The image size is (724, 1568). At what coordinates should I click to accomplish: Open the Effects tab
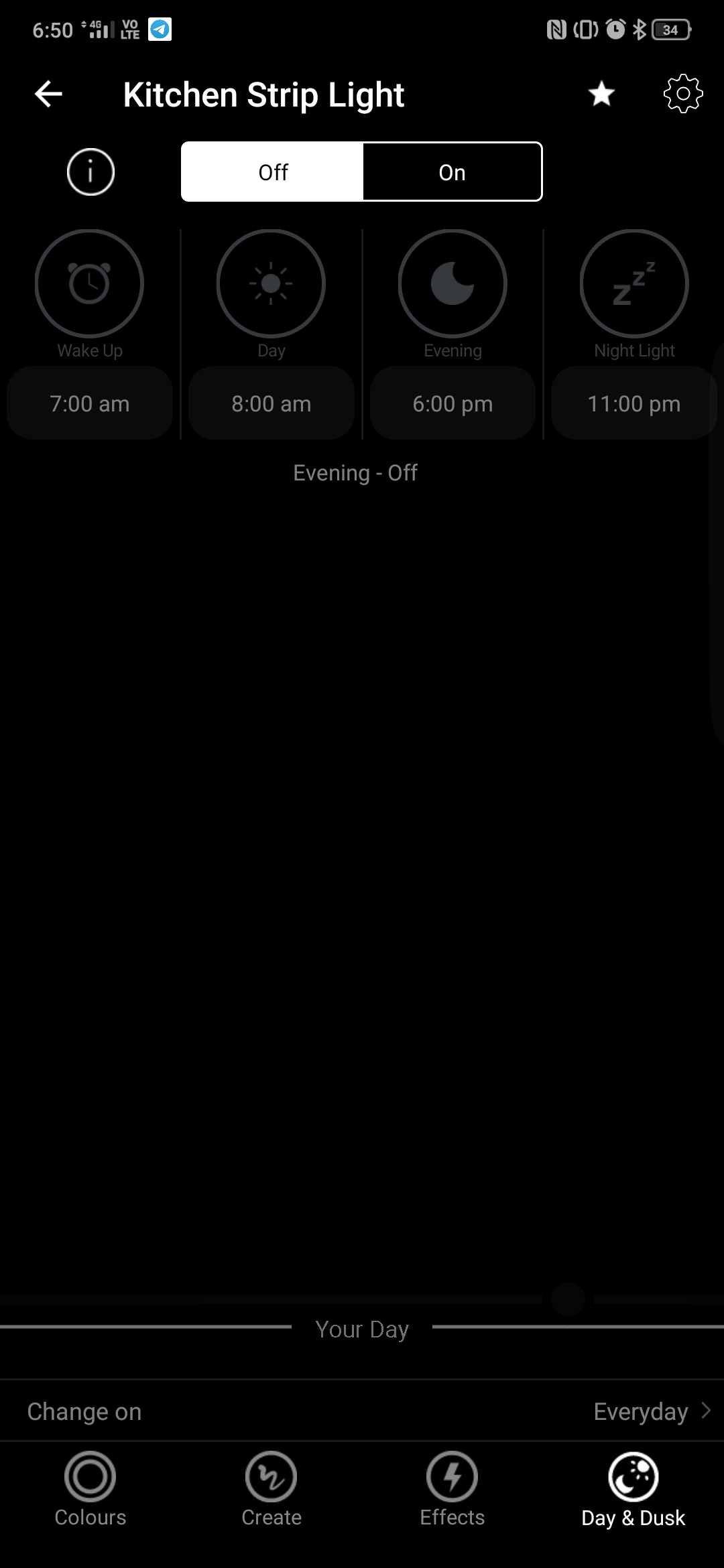click(452, 1489)
